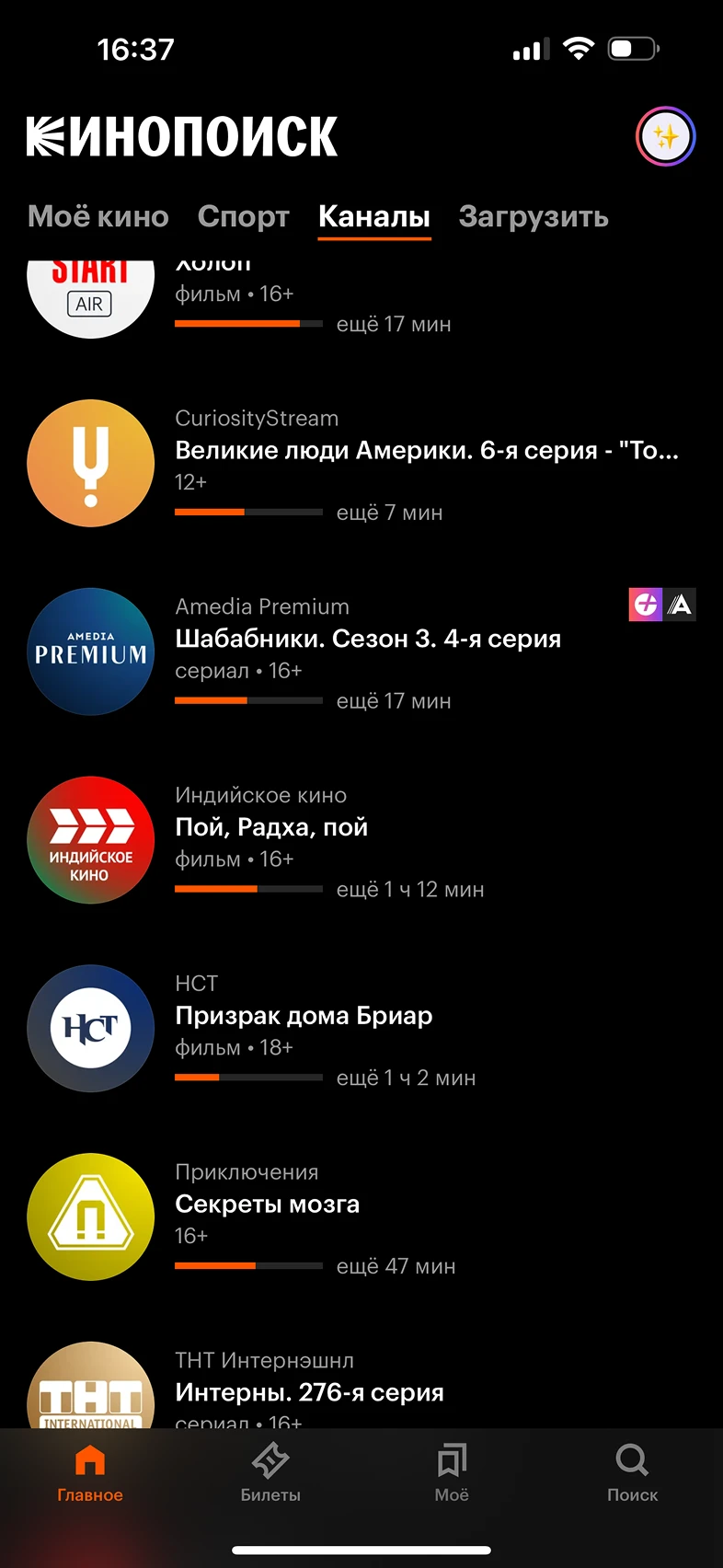Select the Моё bookmark icon below

(452, 1472)
